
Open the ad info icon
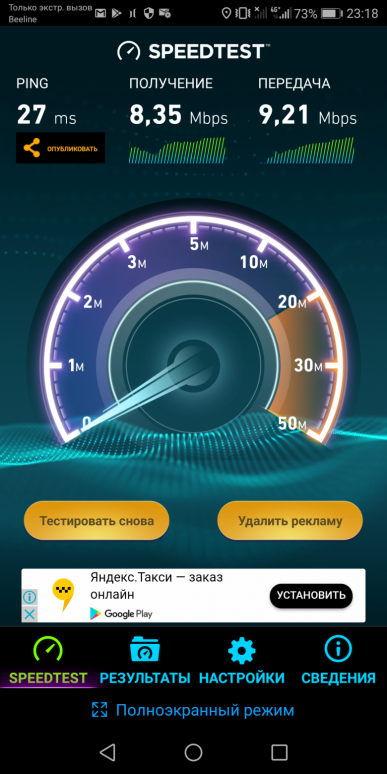click(x=30, y=597)
